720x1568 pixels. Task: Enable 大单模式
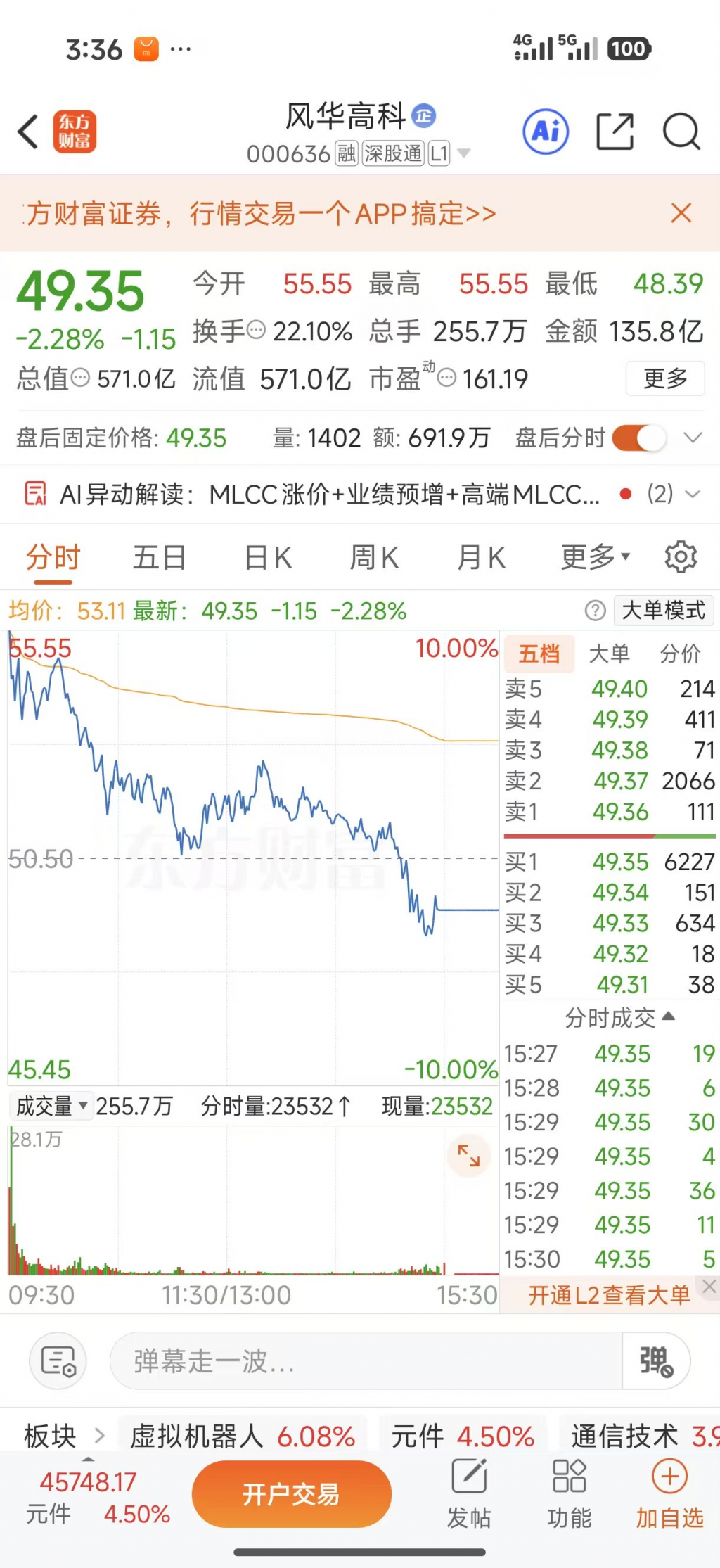tap(664, 611)
